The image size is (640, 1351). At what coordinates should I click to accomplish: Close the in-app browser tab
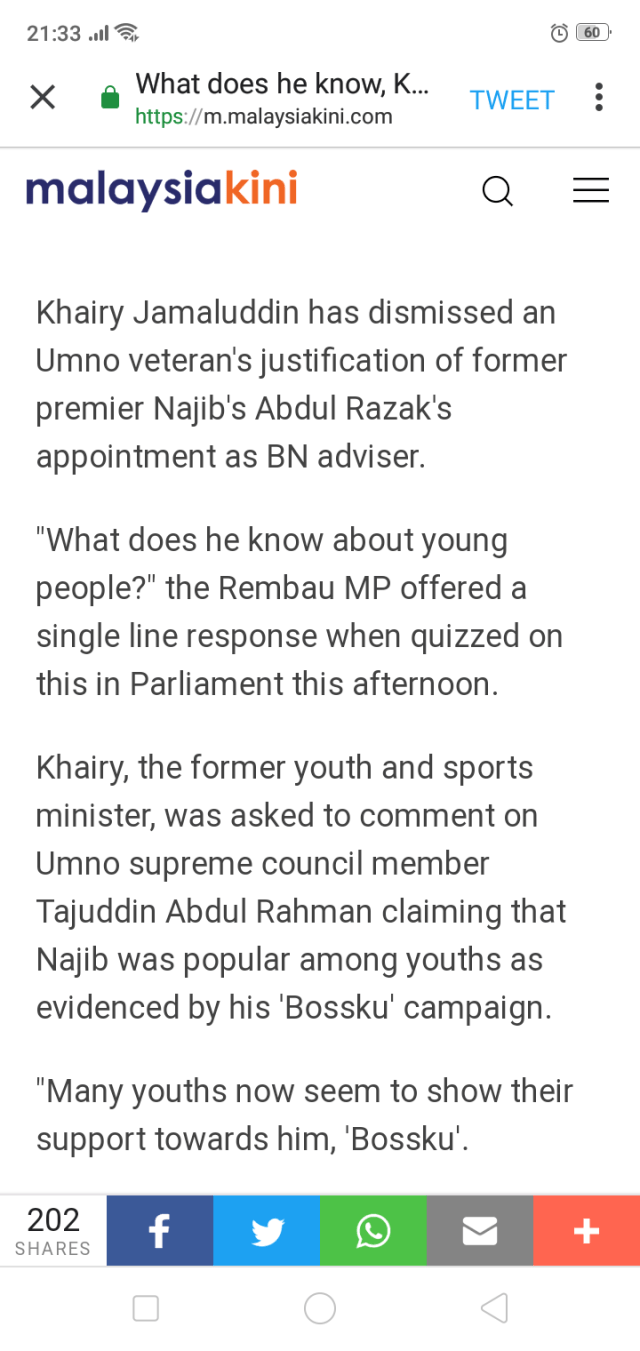tap(42, 98)
